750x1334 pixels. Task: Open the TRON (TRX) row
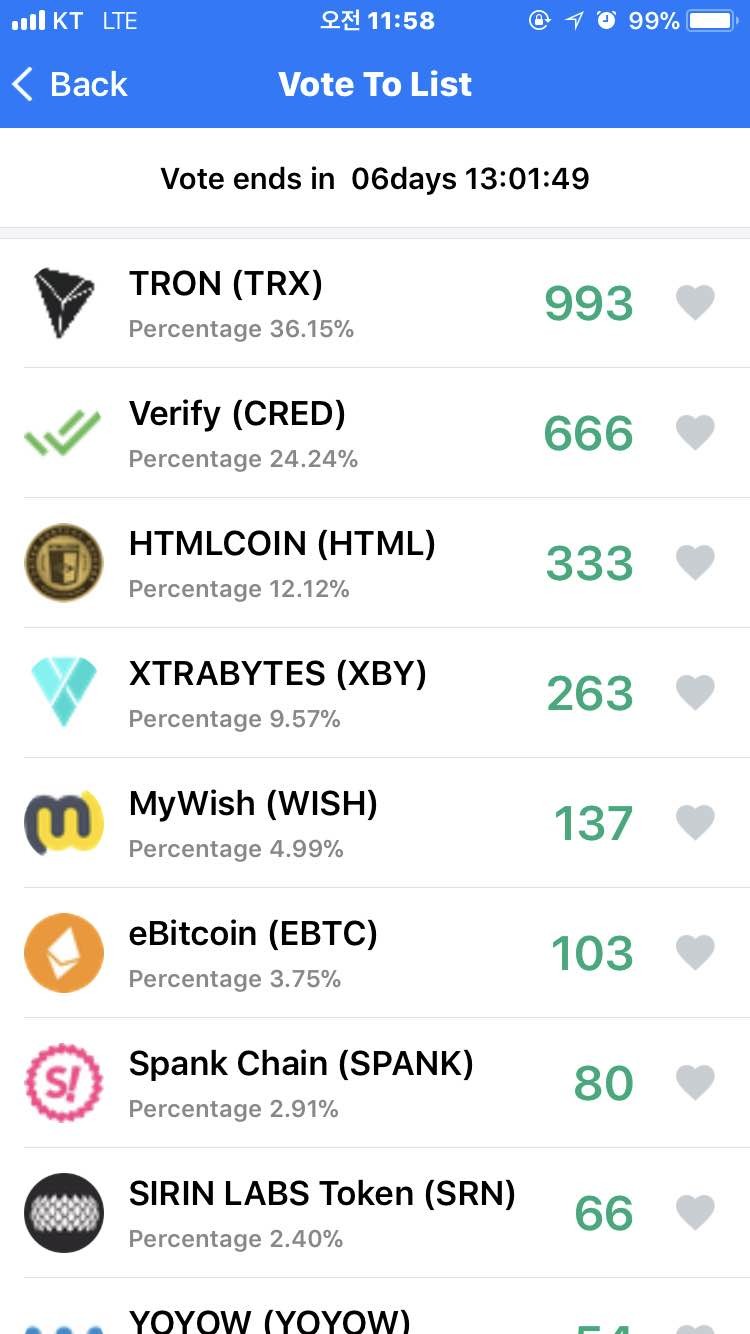[x=300, y=302]
